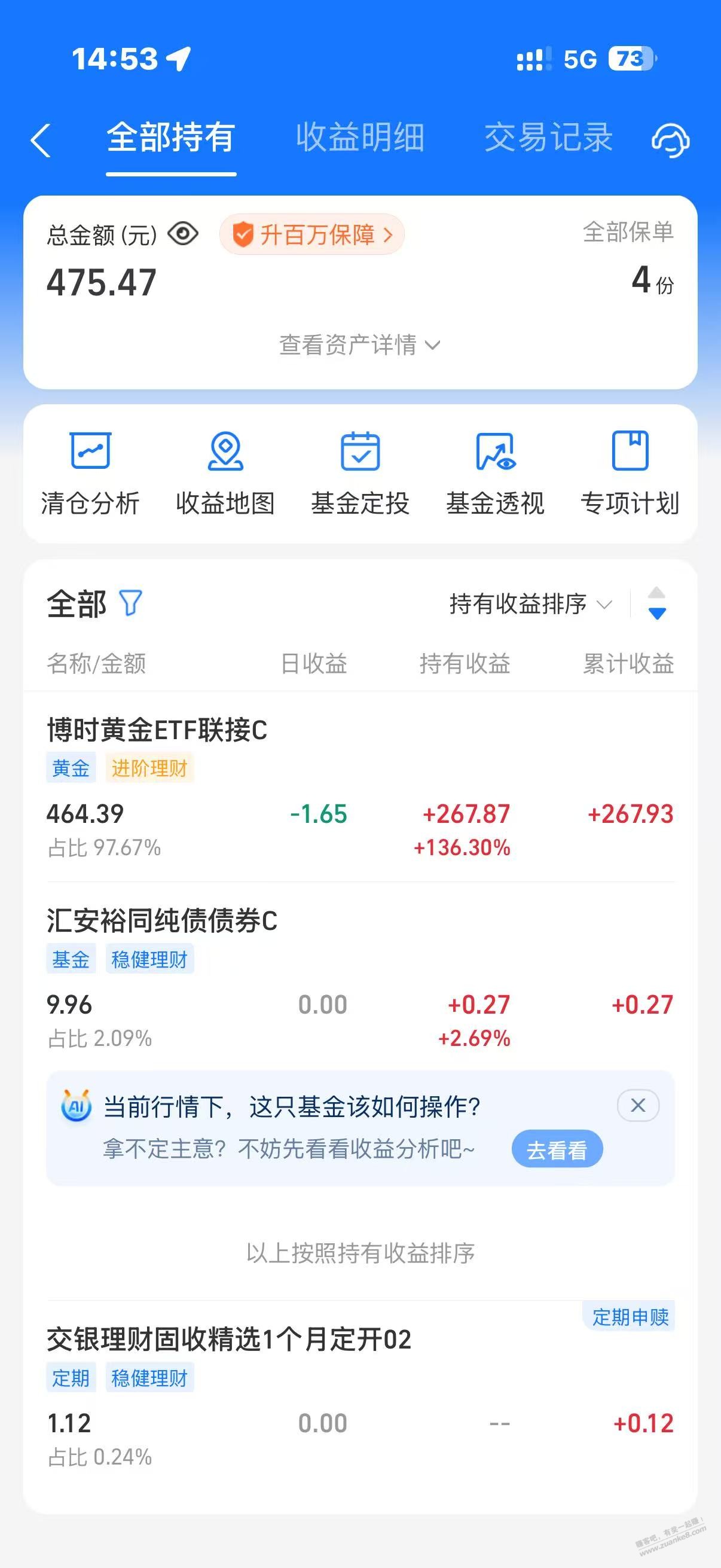Open 交银理财固收精选1个月定开02 holding

tap(229, 1340)
